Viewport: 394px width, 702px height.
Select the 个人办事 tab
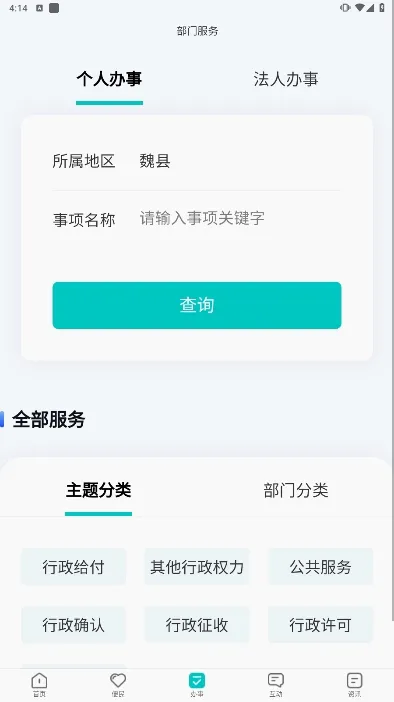(x=109, y=79)
